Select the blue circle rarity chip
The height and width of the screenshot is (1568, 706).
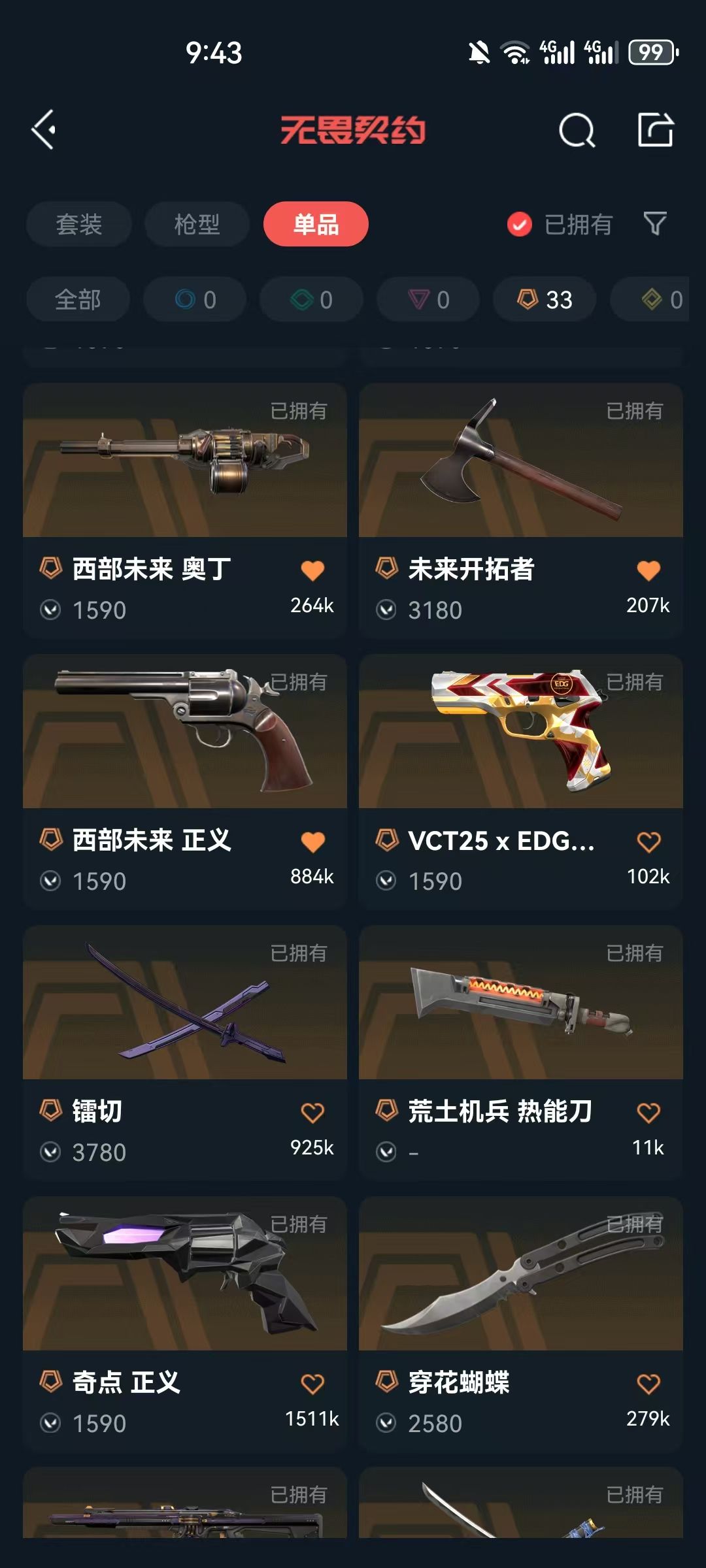pyautogui.click(x=195, y=299)
